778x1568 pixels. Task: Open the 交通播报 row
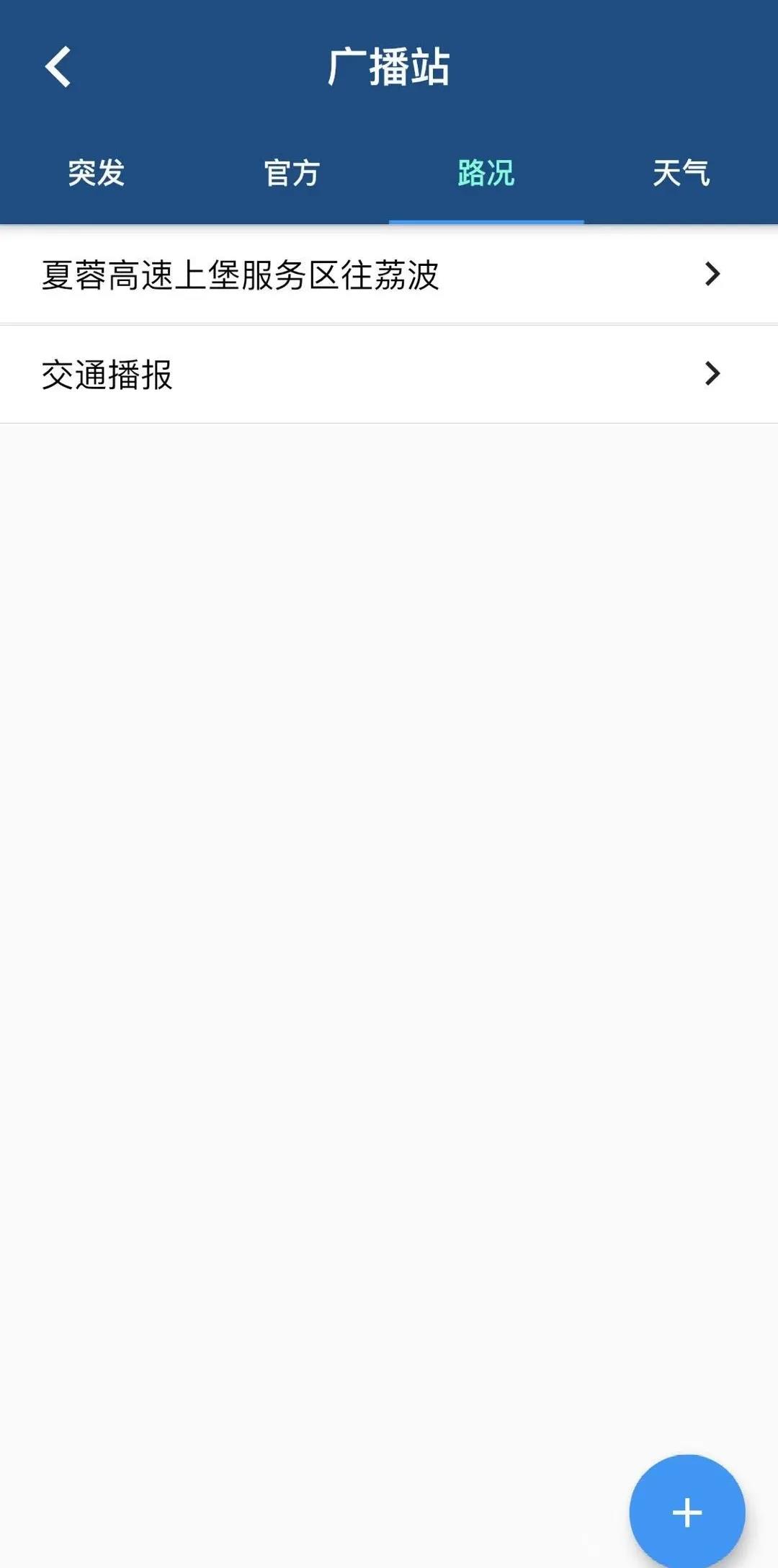(389, 374)
